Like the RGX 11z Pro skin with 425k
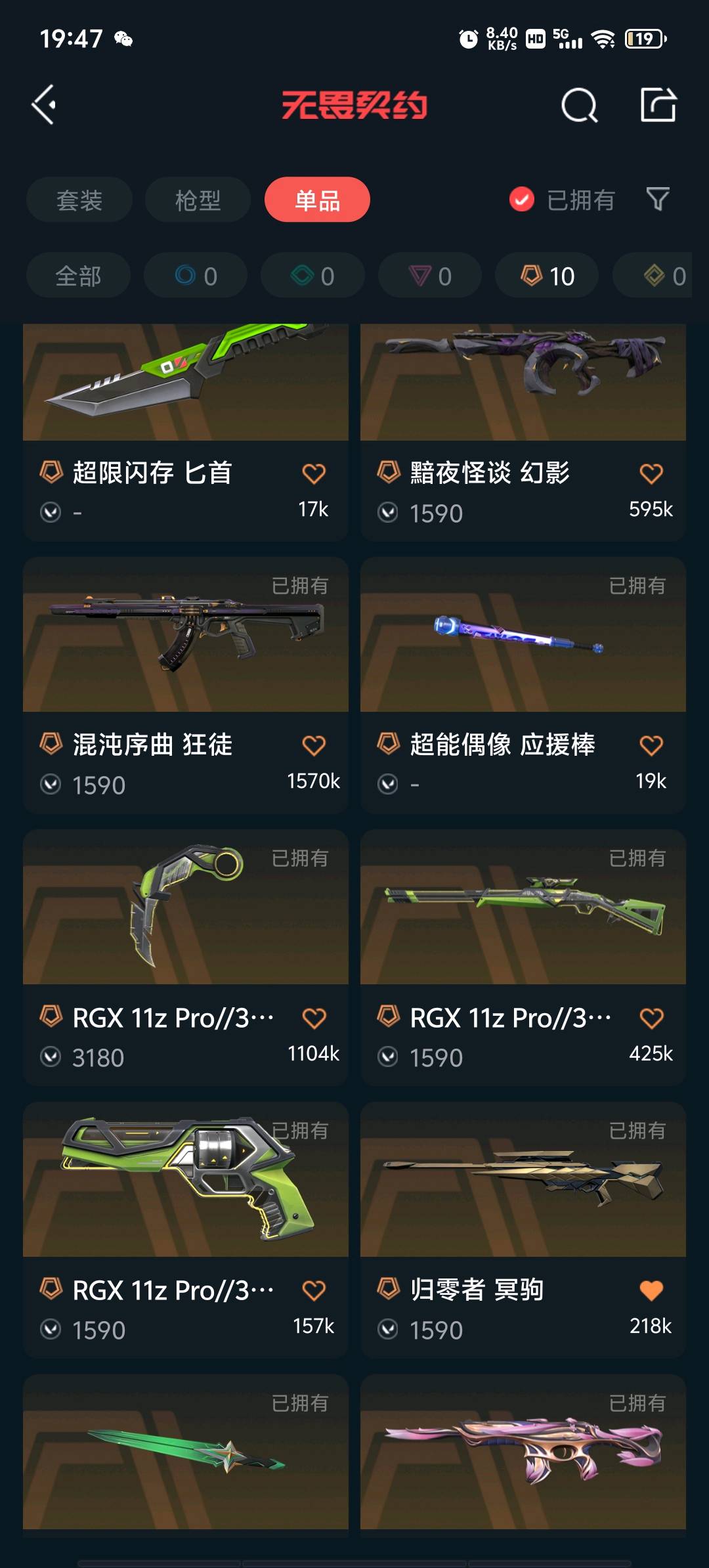This screenshot has height=1568, width=709. (x=651, y=1018)
